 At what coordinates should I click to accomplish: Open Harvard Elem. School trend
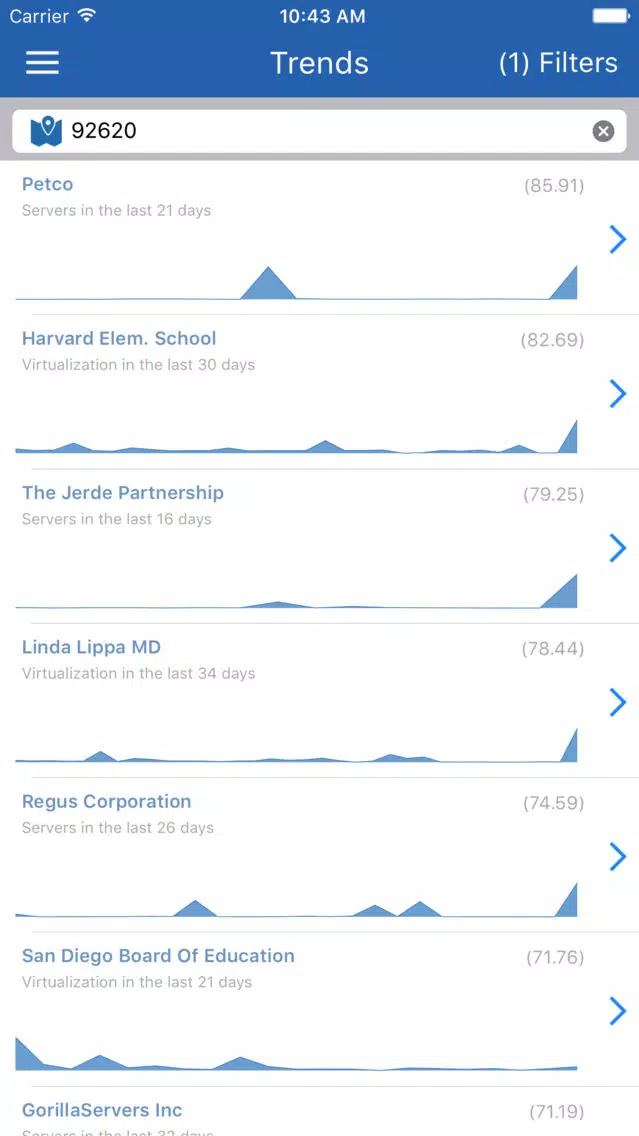pyautogui.click(x=320, y=392)
